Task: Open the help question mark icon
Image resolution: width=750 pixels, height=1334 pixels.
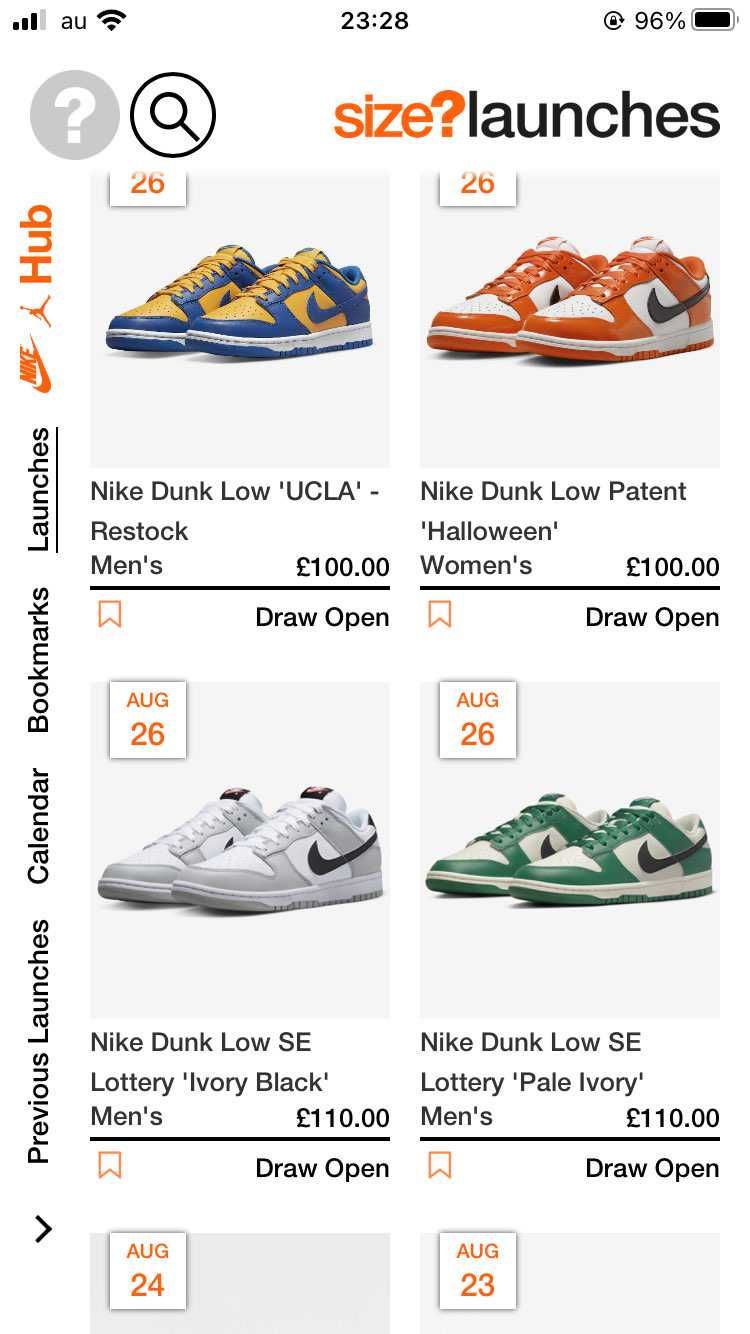Action: pos(73,116)
